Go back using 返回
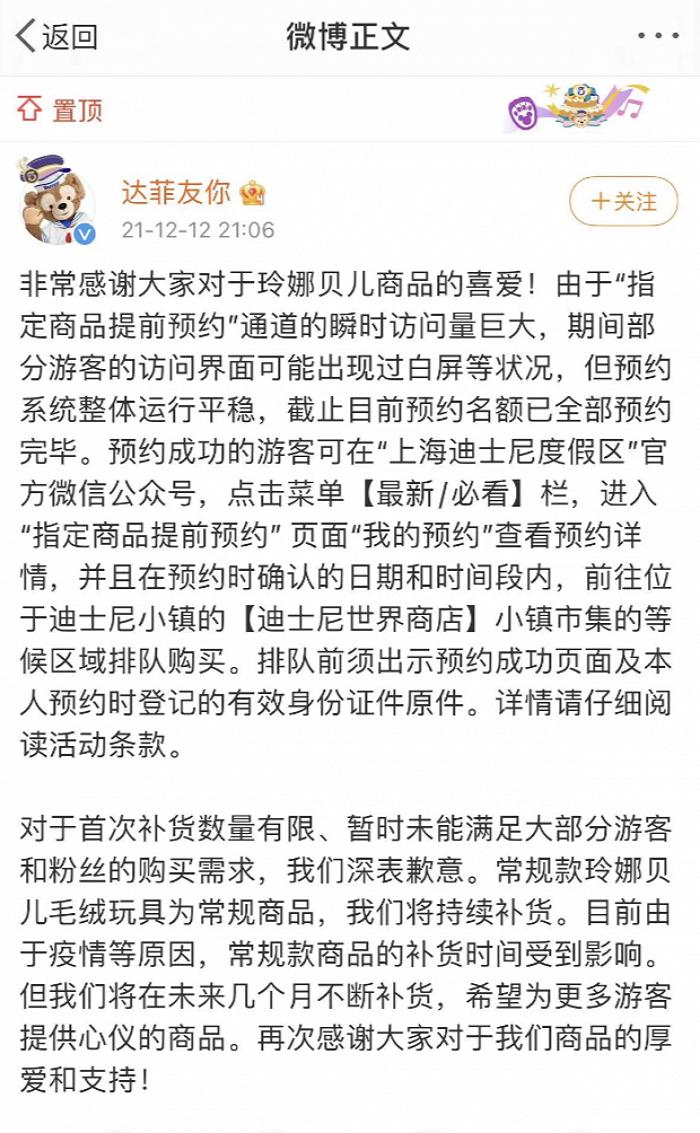Screen dimensions: 700x1133 click(x=57, y=38)
